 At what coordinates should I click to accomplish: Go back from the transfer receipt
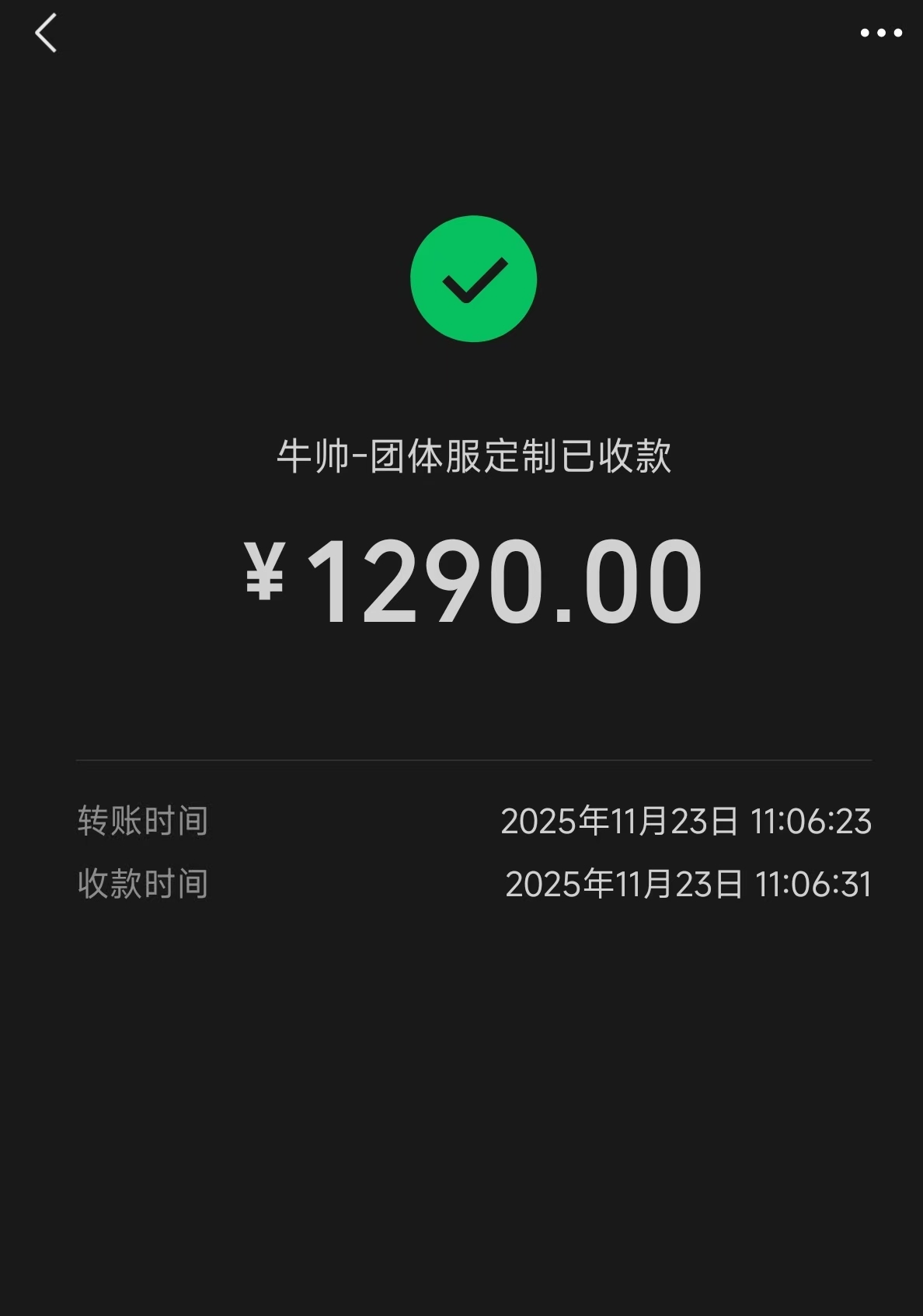pos(46,33)
